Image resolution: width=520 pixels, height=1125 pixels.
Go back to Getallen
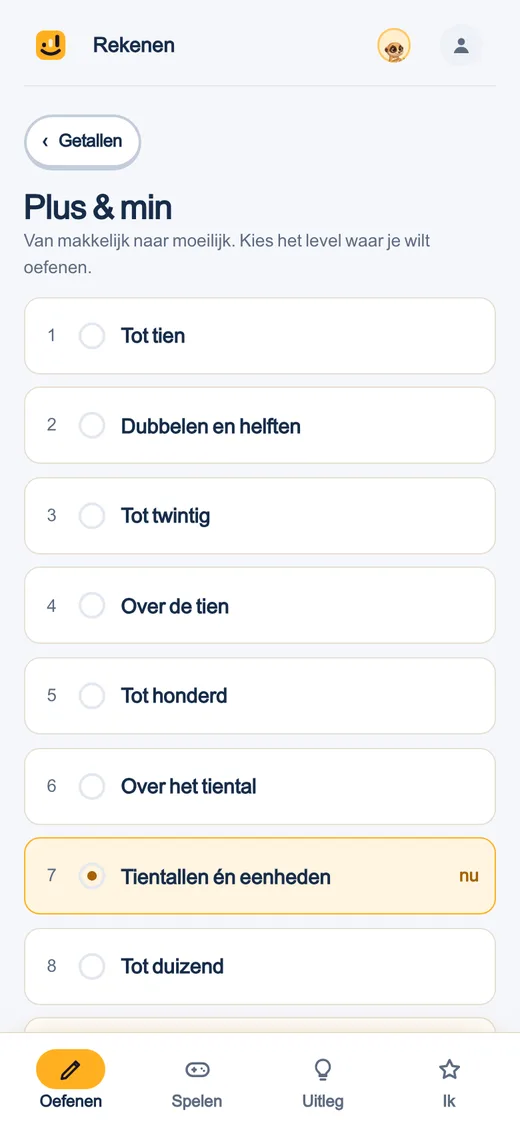pyautogui.click(x=82, y=141)
